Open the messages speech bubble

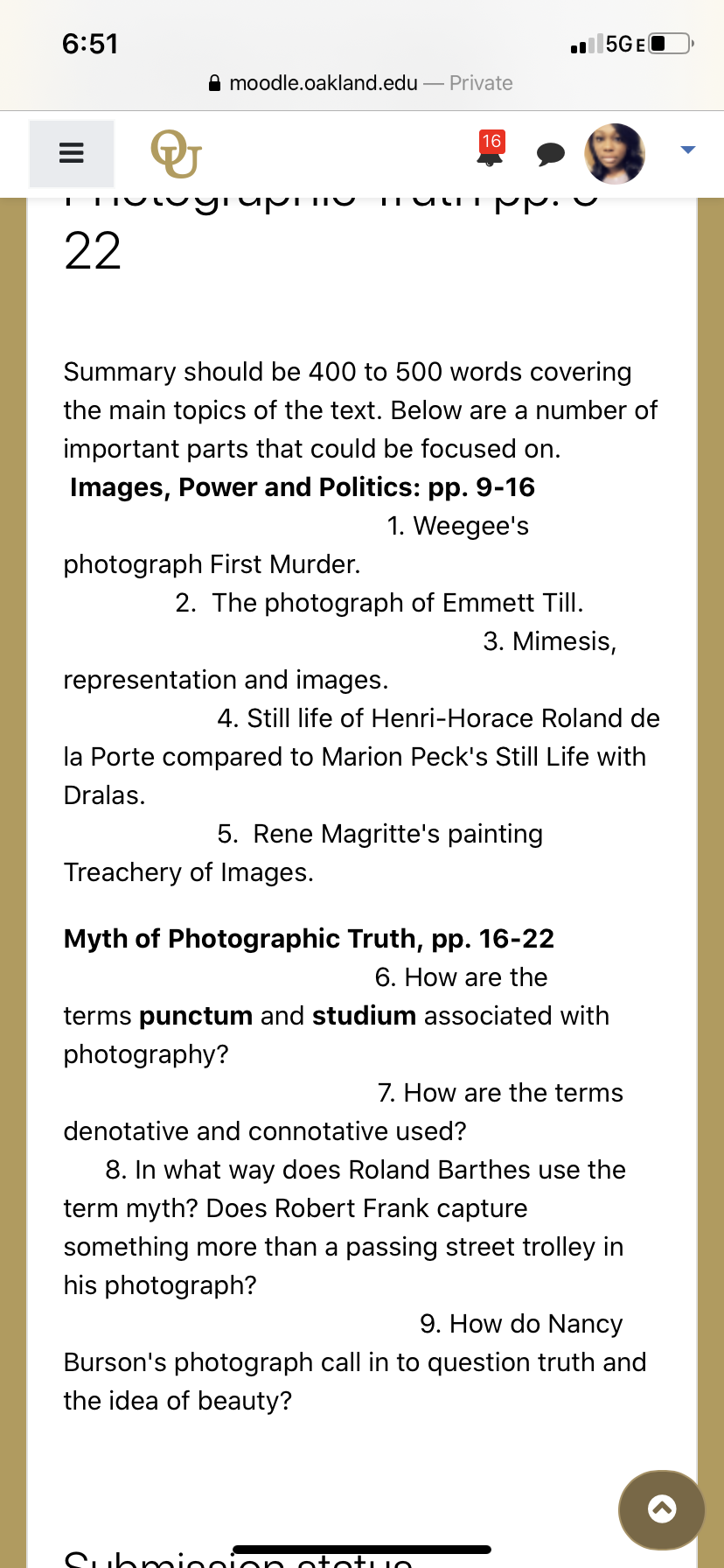pyautogui.click(x=550, y=155)
